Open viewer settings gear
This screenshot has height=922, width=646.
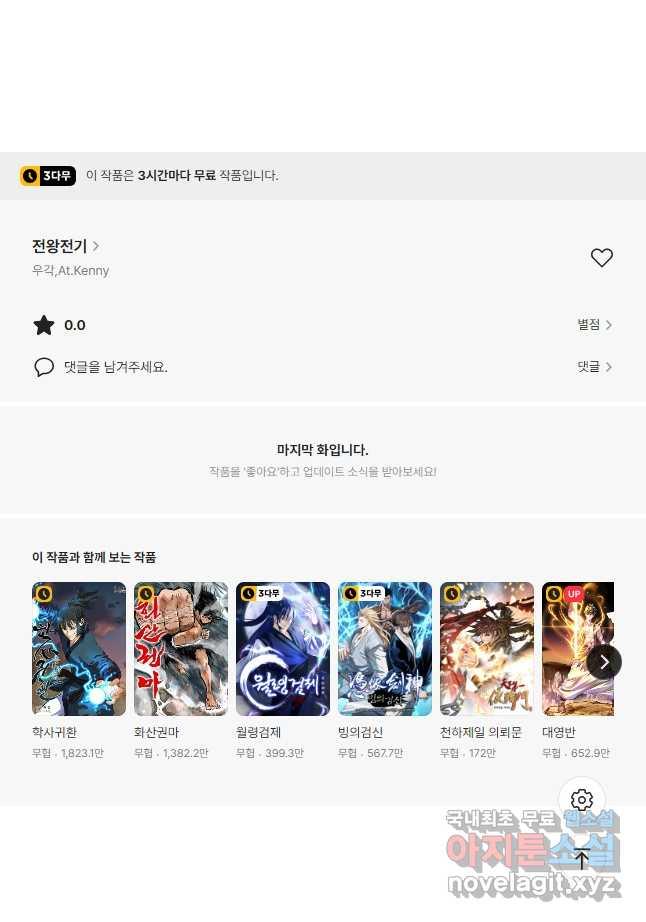click(582, 800)
